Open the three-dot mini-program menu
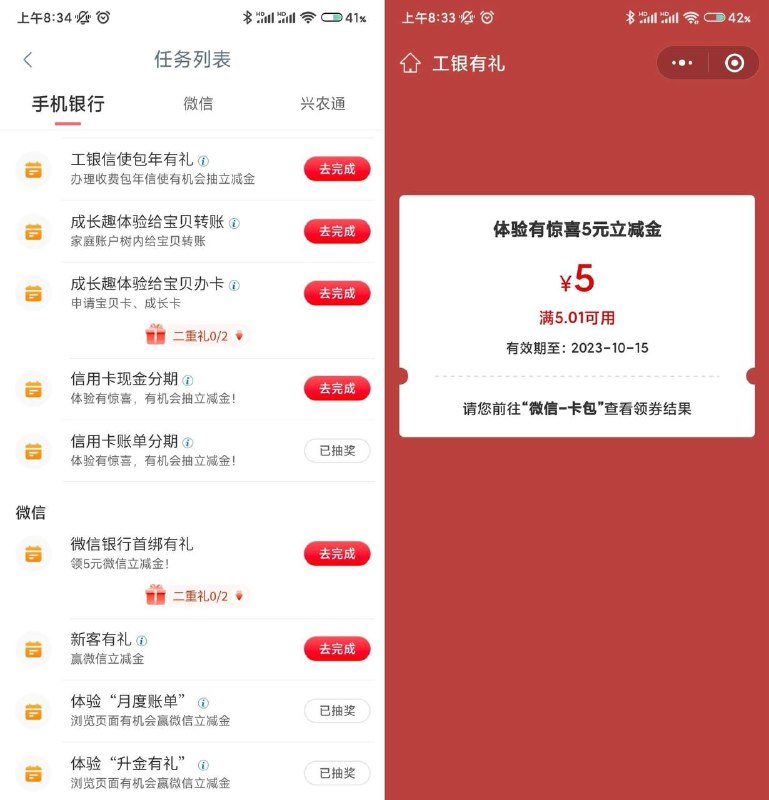 (681, 62)
